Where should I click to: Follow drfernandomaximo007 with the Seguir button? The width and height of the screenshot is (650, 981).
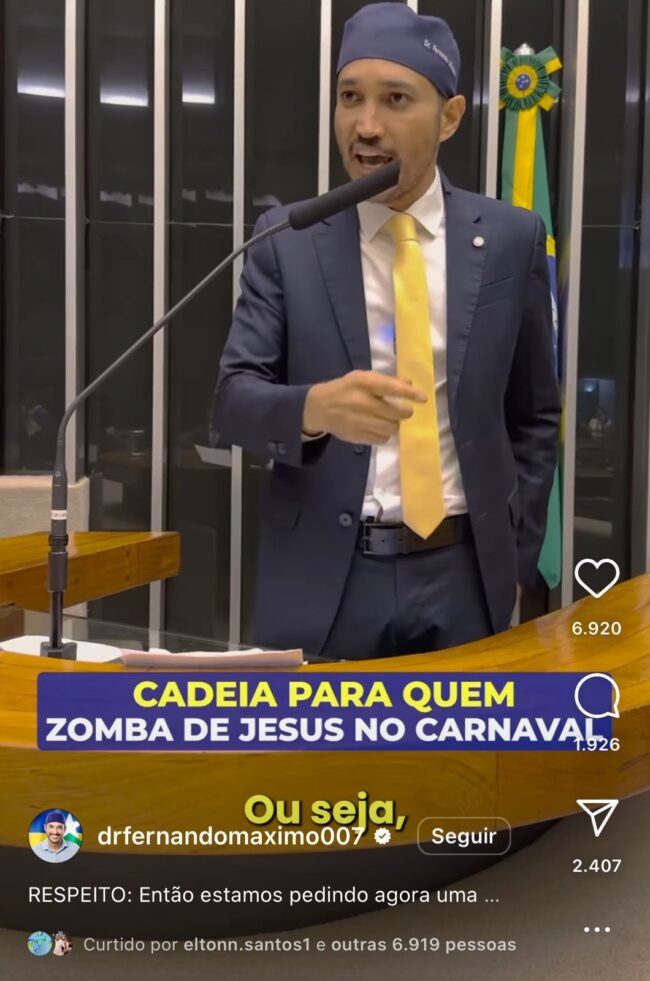[463, 836]
